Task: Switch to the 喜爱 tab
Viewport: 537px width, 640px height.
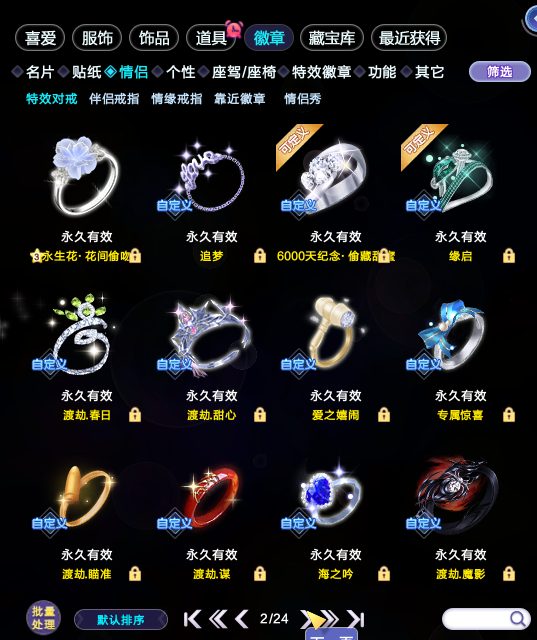Action: [x=40, y=38]
